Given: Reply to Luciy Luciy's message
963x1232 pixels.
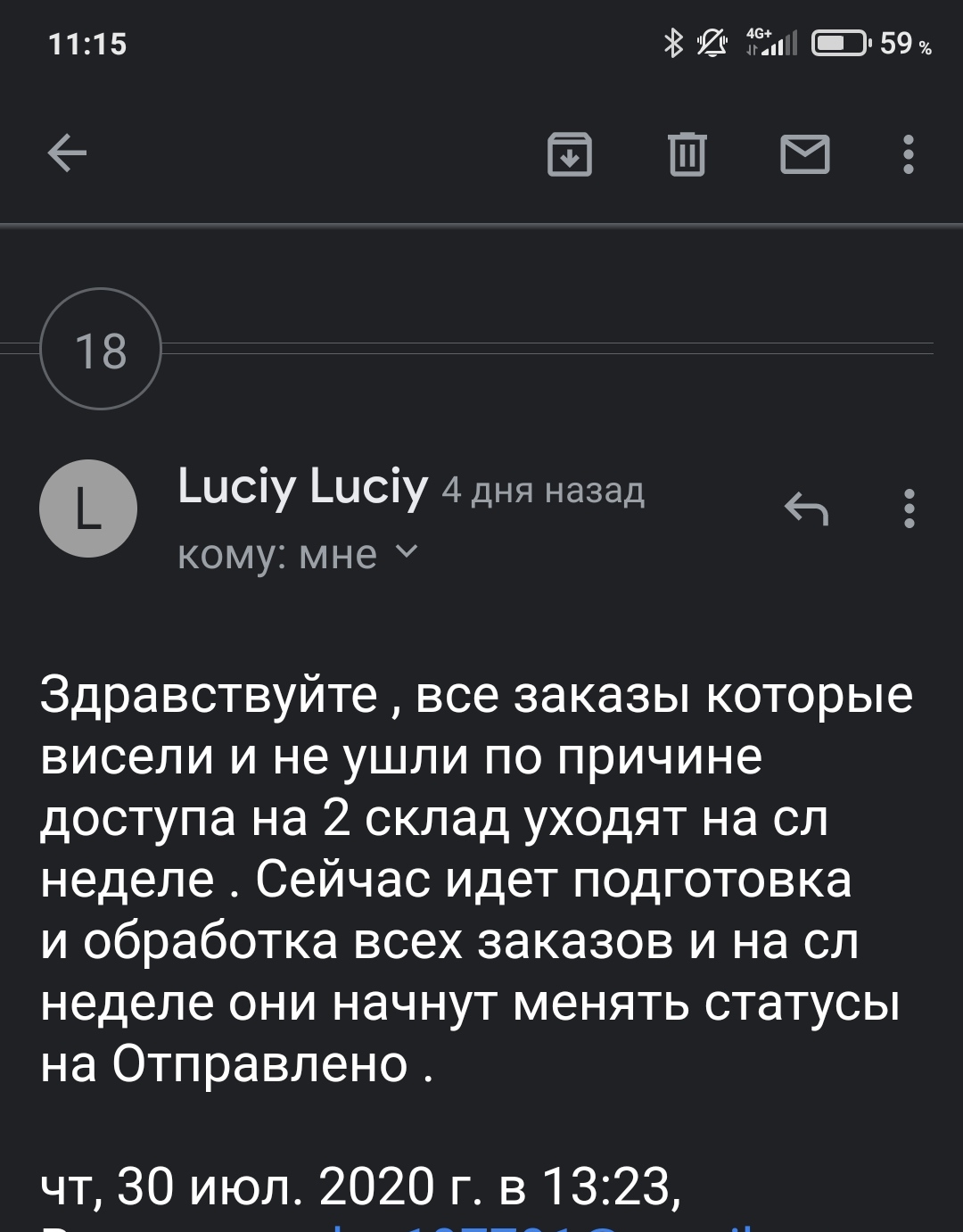Looking at the screenshot, I should (806, 509).
